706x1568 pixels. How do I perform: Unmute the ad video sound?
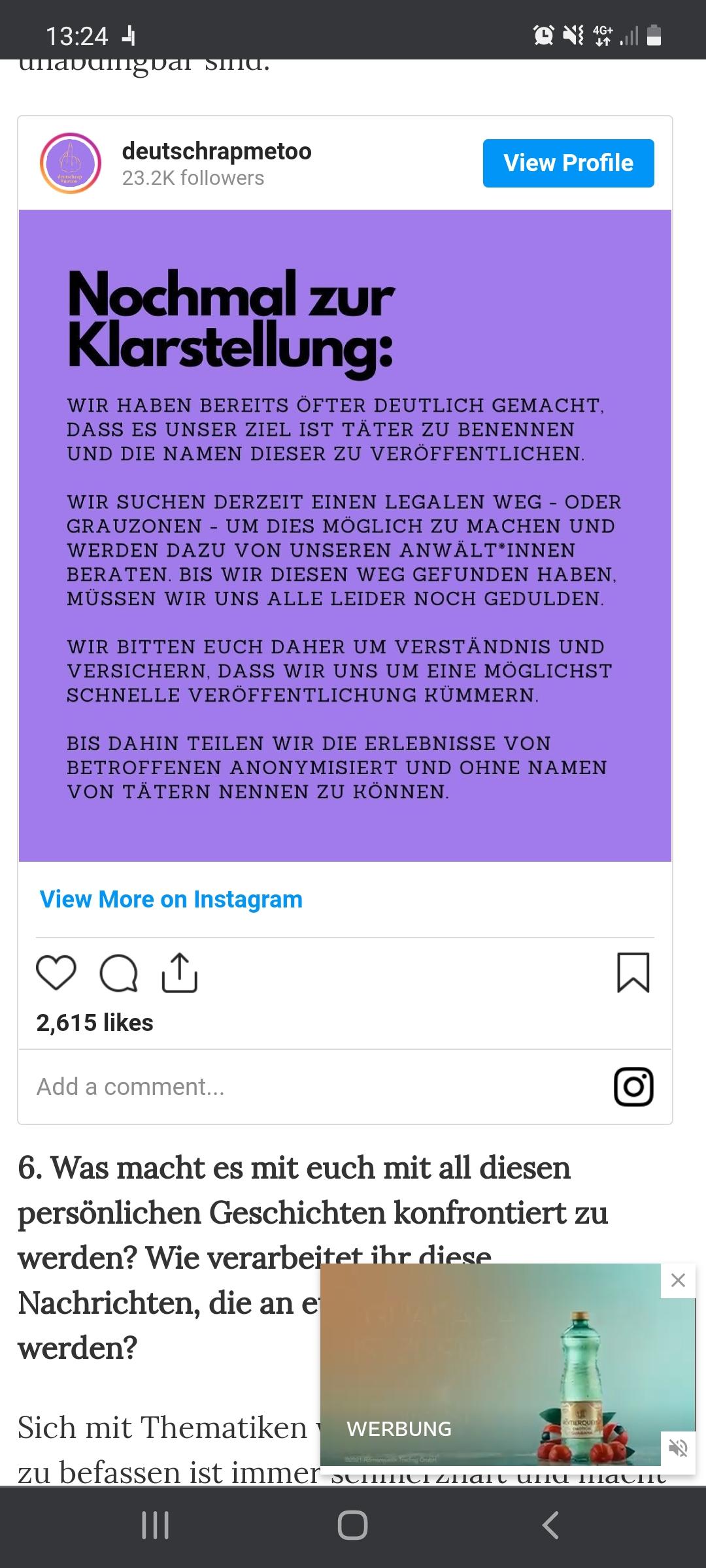pyautogui.click(x=679, y=1448)
